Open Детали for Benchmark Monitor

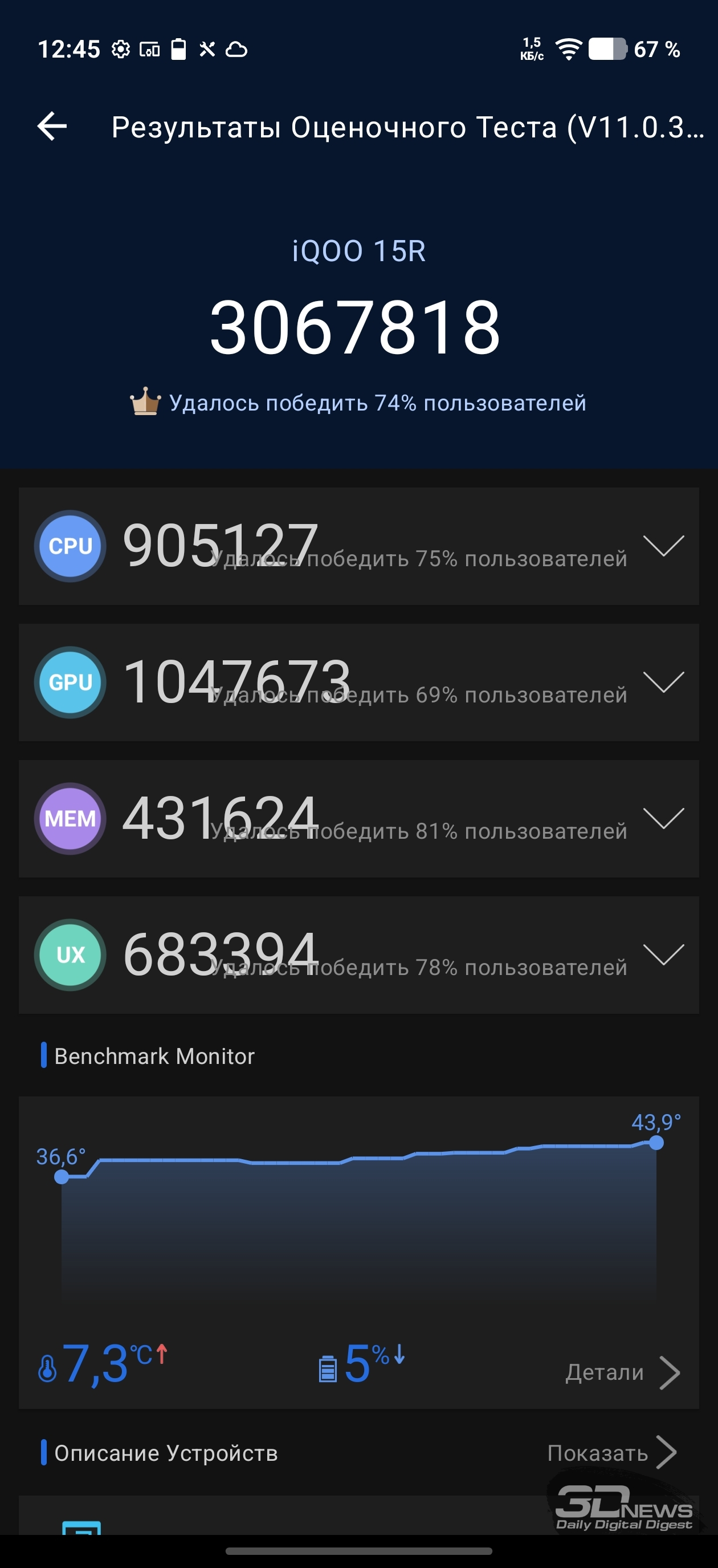click(x=622, y=1372)
